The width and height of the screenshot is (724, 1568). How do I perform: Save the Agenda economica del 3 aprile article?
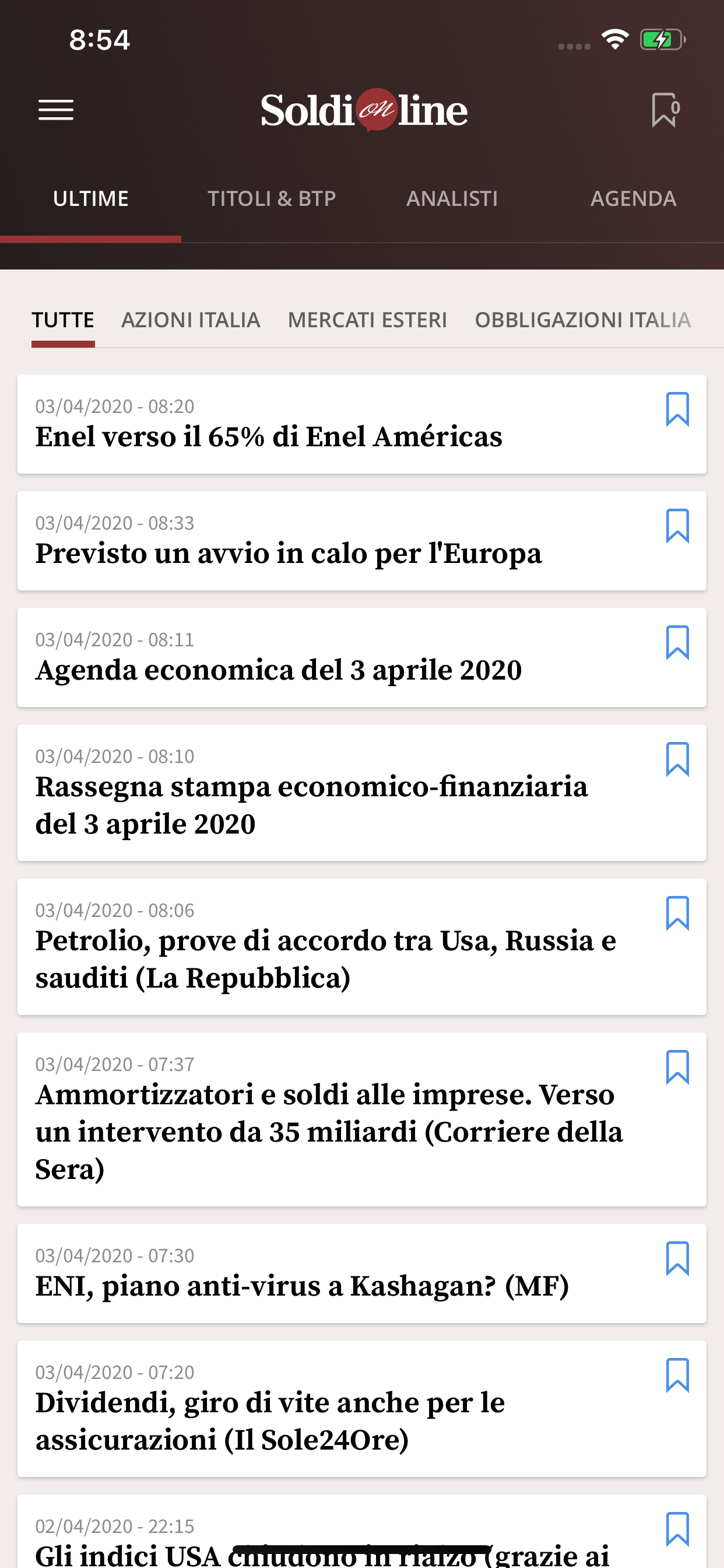click(677, 643)
